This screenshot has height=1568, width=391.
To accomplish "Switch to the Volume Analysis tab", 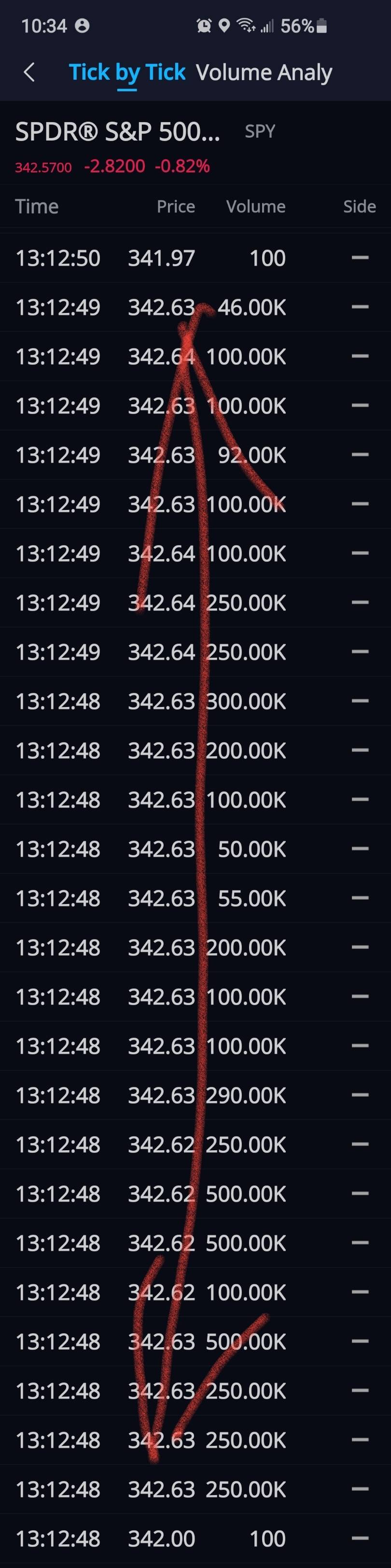I will 264,72.
